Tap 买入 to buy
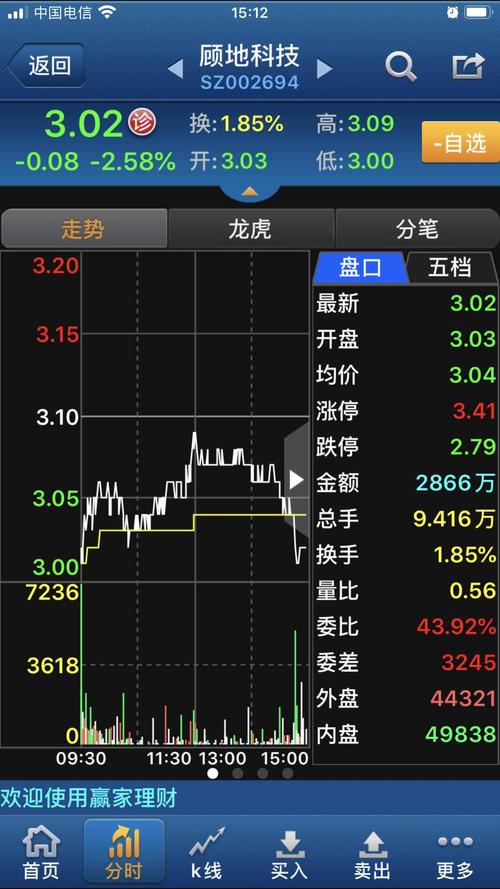 (x=290, y=851)
